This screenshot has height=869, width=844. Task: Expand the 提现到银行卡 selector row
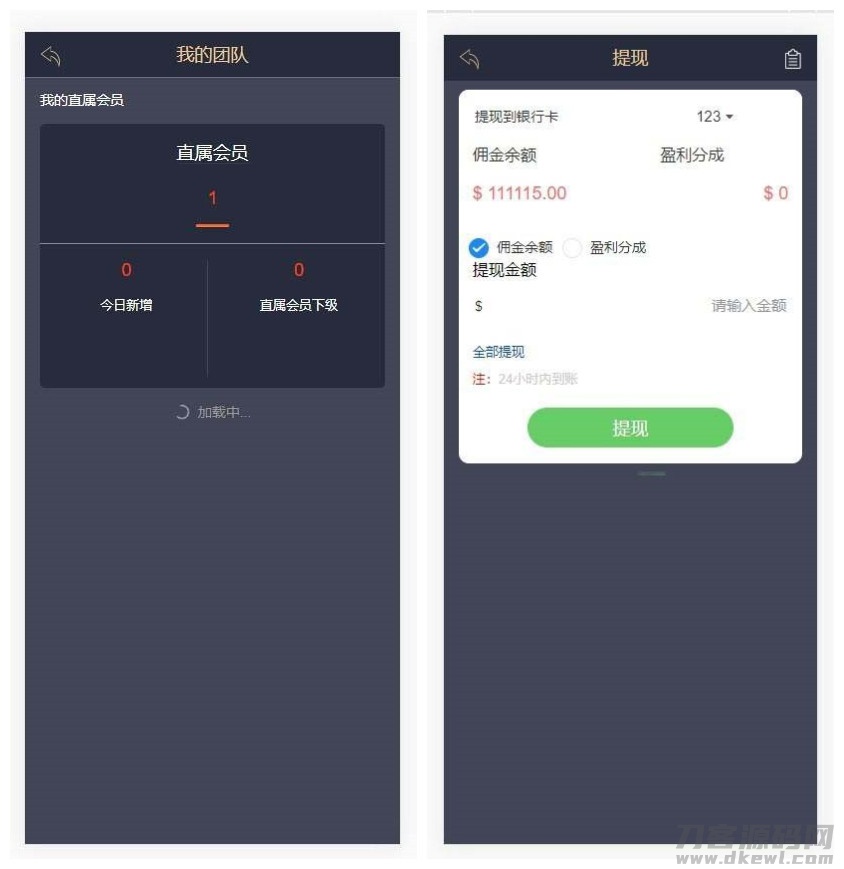click(516, 117)
